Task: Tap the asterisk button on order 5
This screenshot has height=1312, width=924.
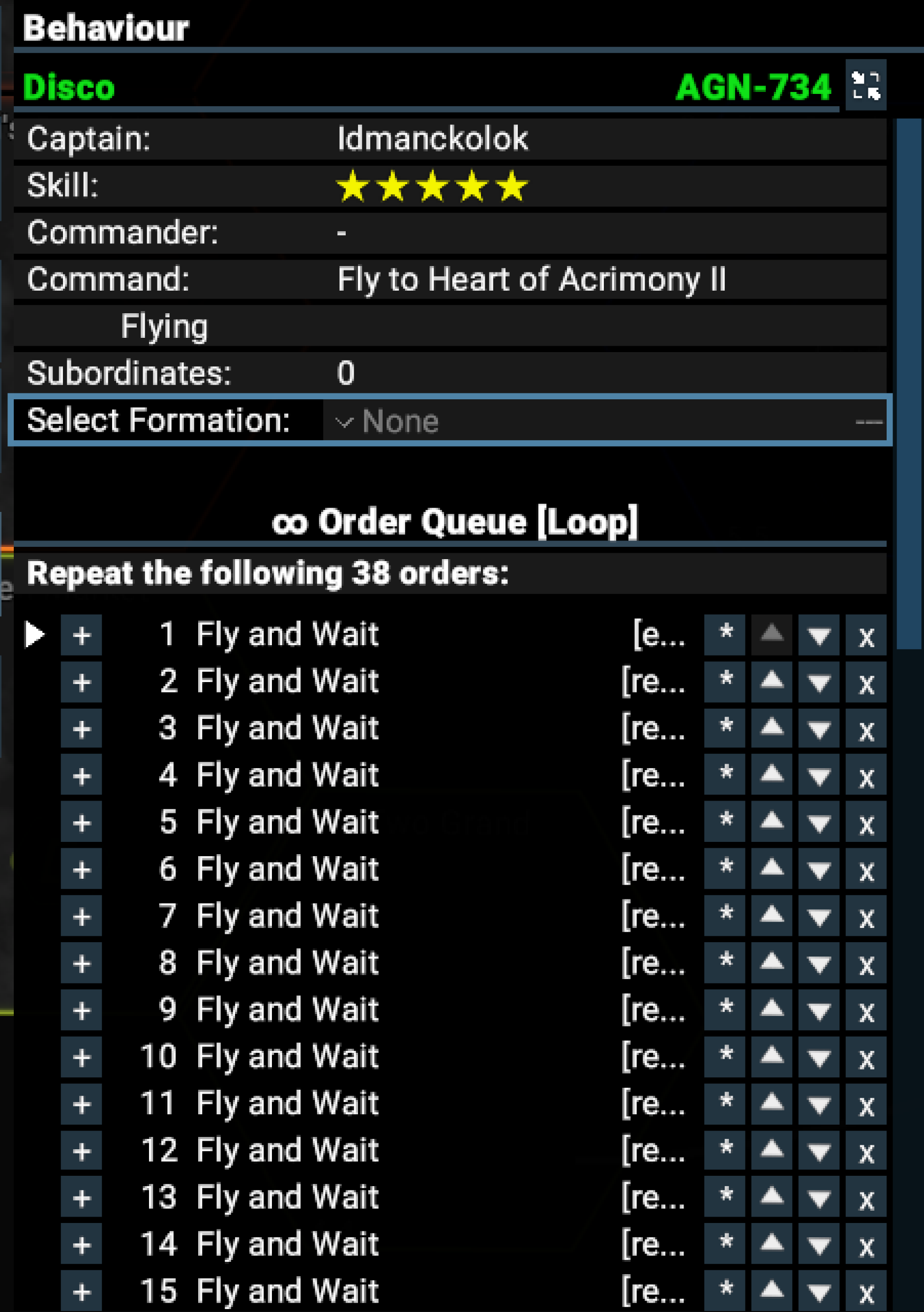Action: (x=724, y=822)
